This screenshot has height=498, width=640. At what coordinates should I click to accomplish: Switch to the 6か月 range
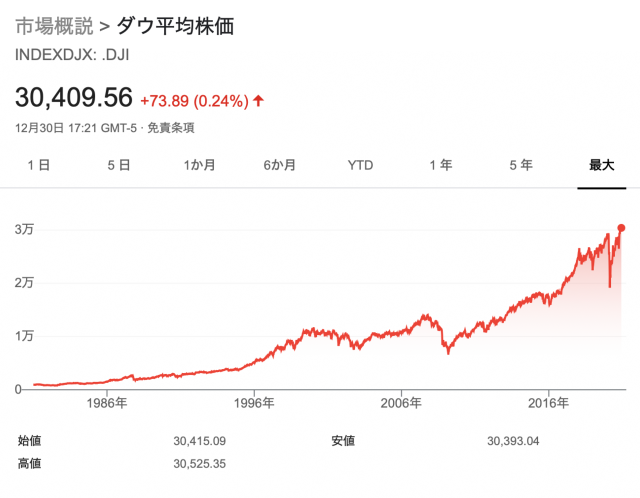[x=279, y=165]
